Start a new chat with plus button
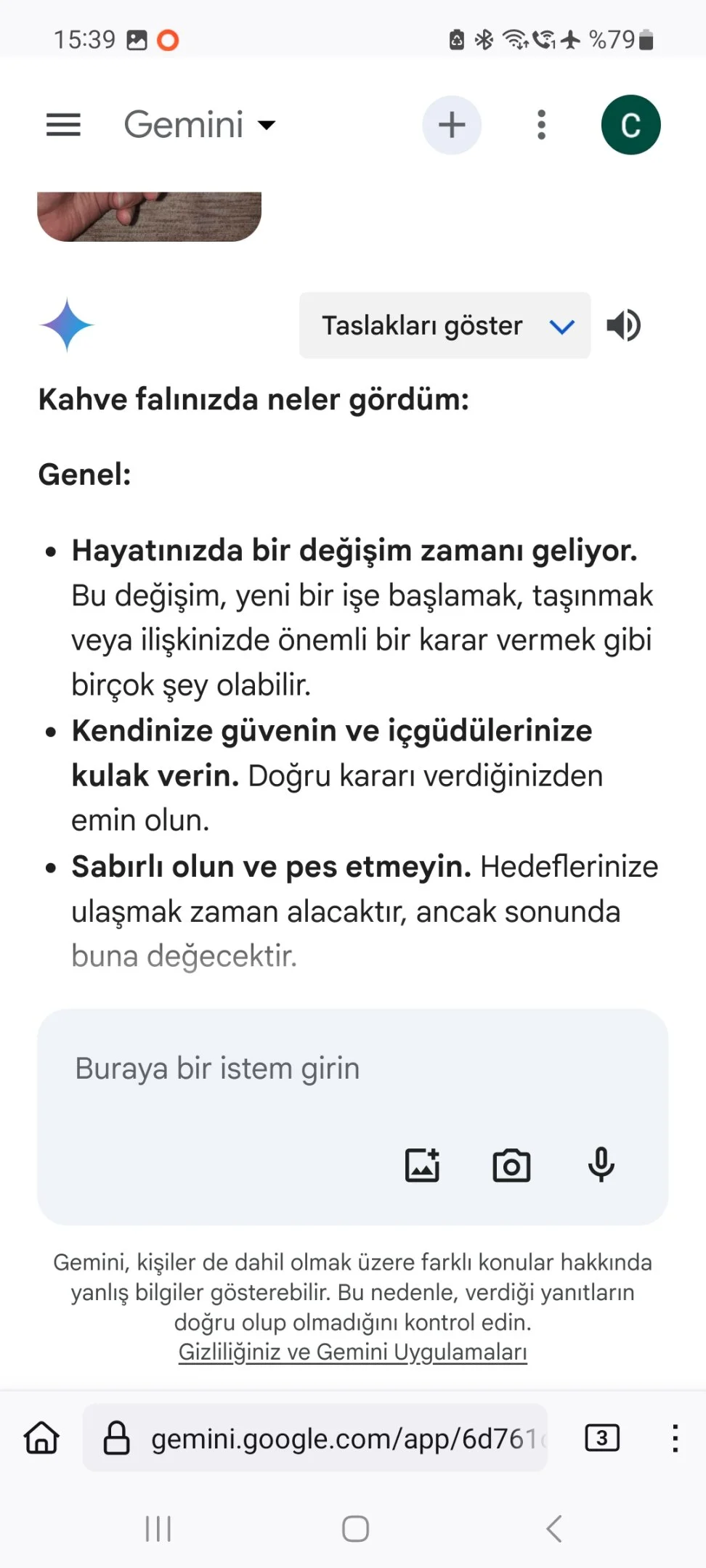The image size is (706, 1568). point(452,125)
